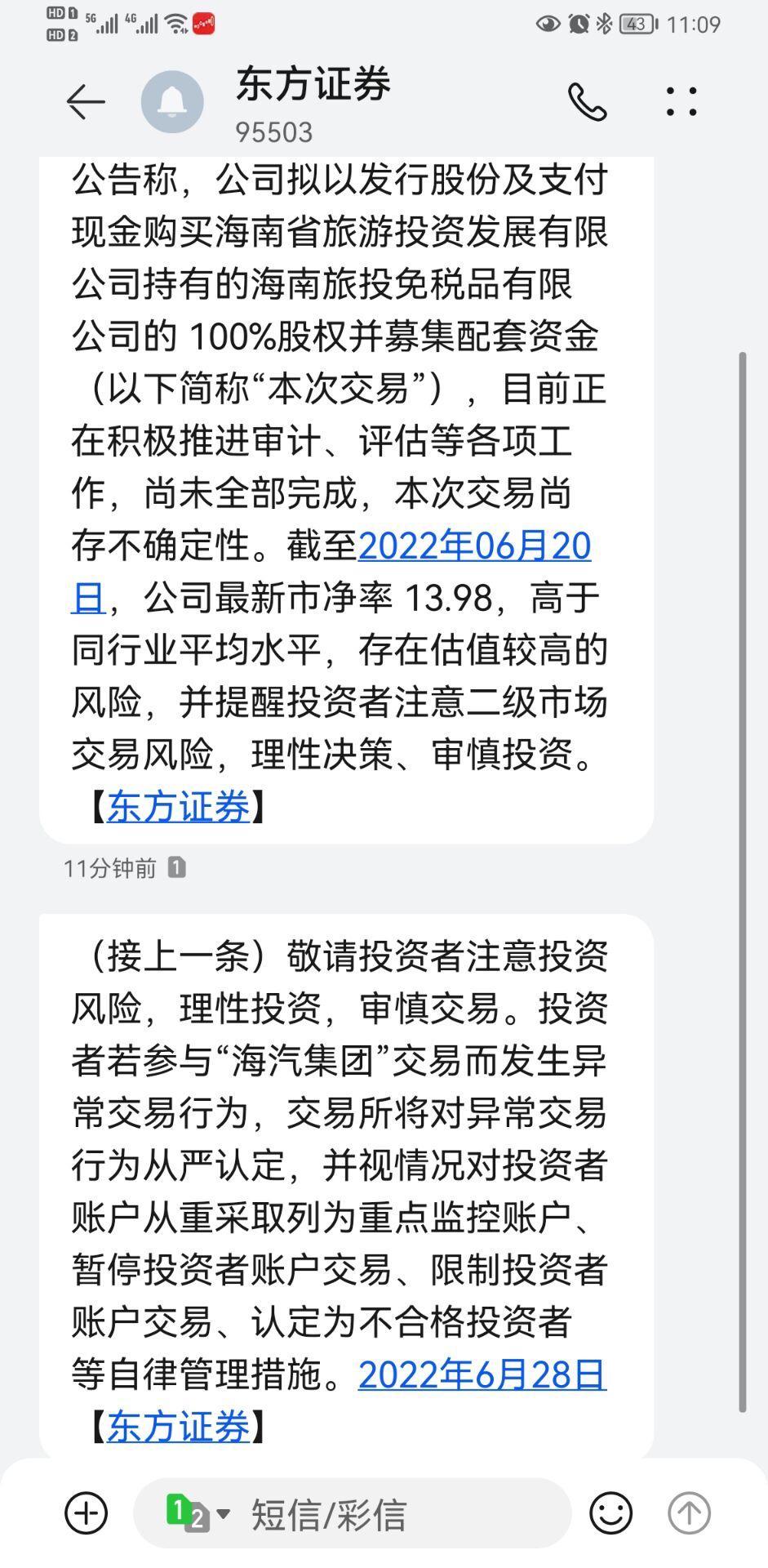Image resolution: width=768 pixels, height=1568 pixels.
Task: Call 东方证券 with the phone icon
Action: pos(588,102)
